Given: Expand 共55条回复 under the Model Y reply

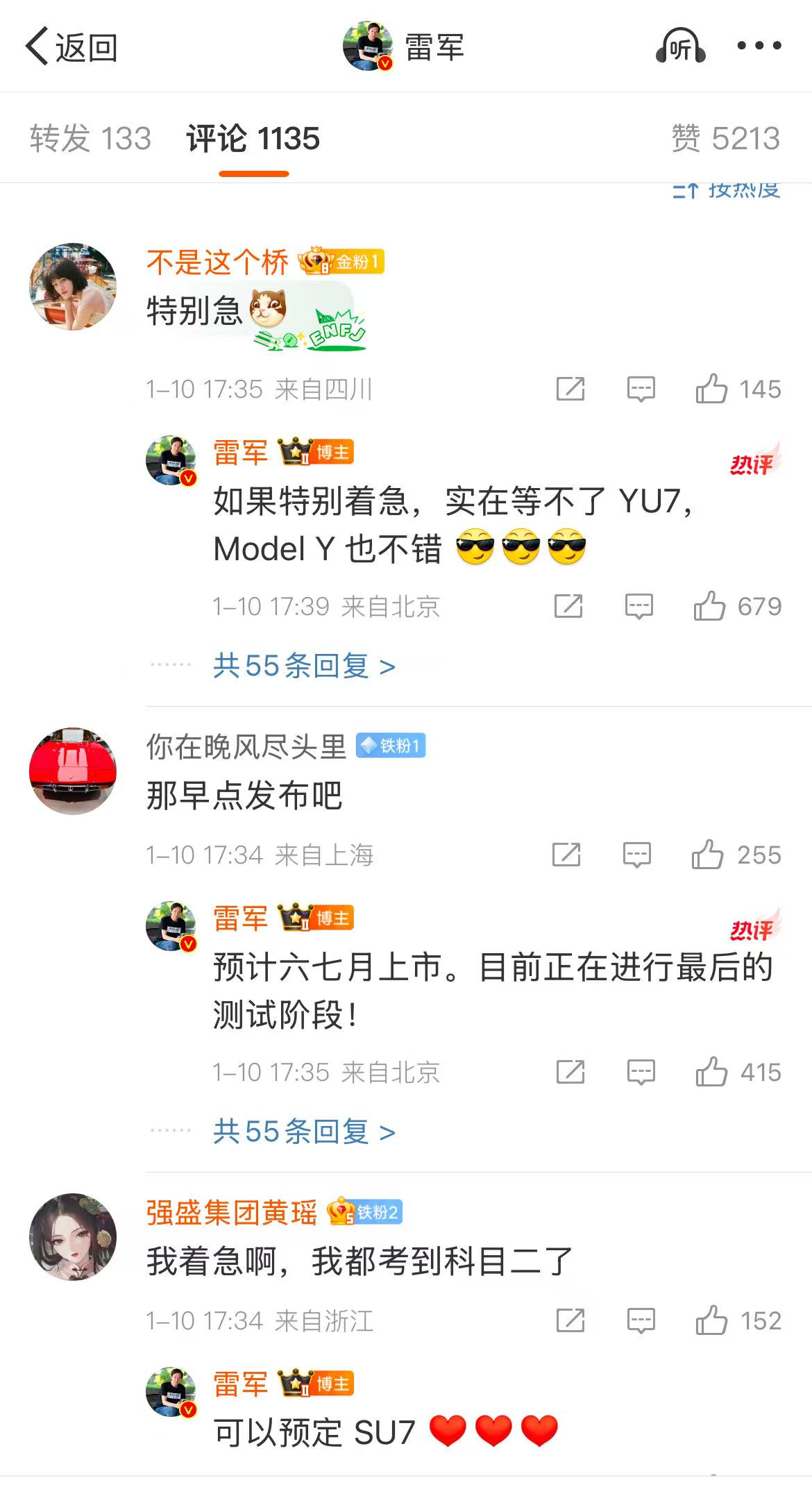Looking at the screenshot, I should 304,666.
